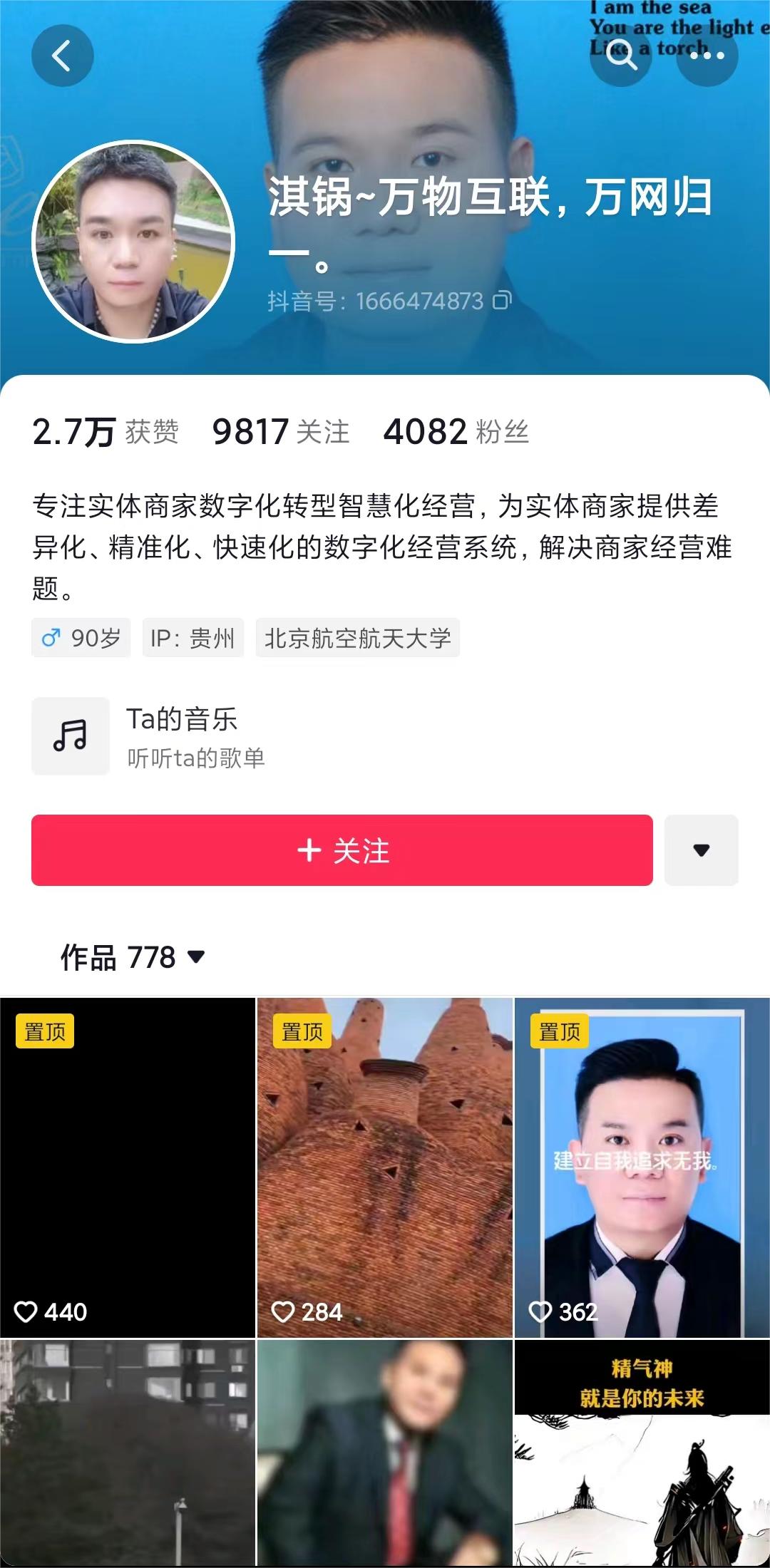View the 9817 following list
The image size is (770, 1568).
tap(281, 432)
